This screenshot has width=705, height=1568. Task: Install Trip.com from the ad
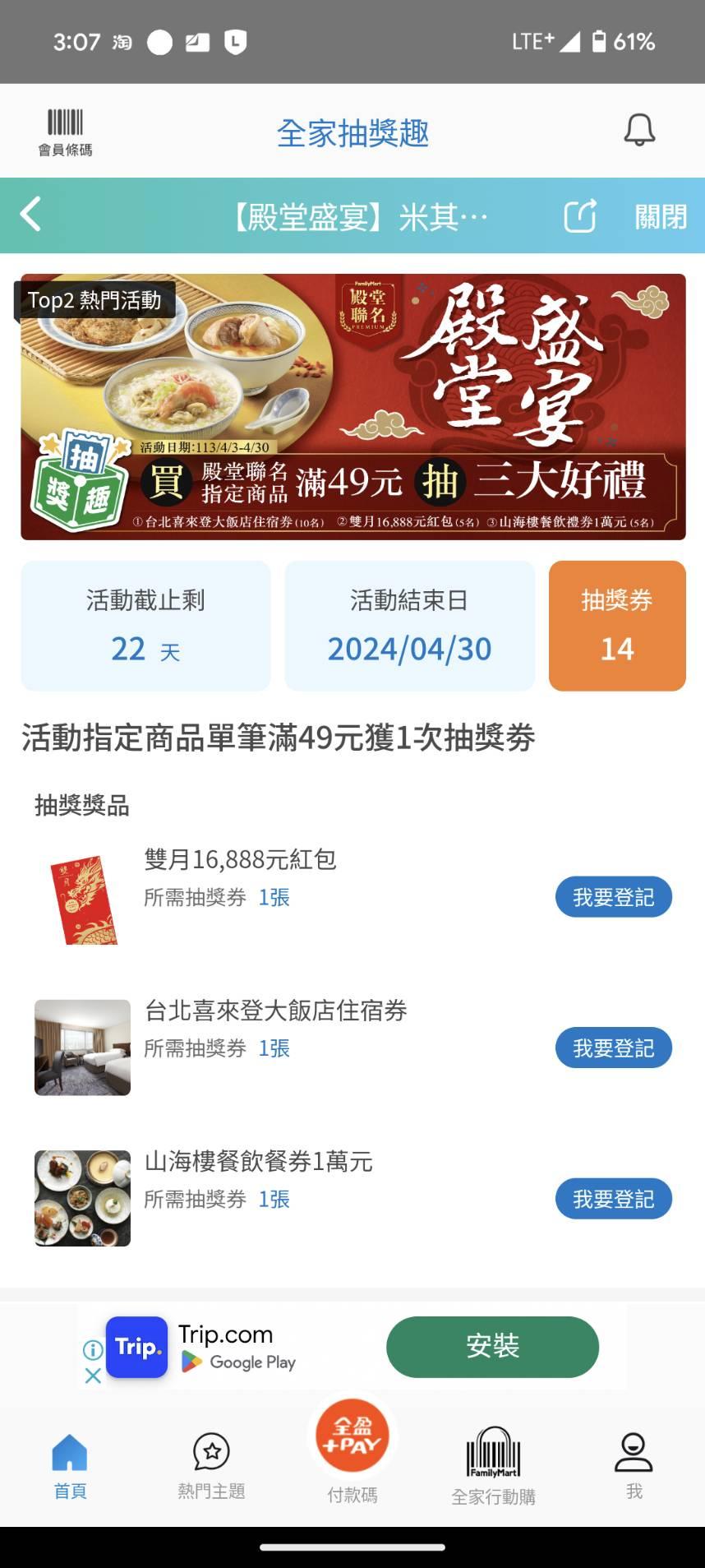tap(492, 1347)
